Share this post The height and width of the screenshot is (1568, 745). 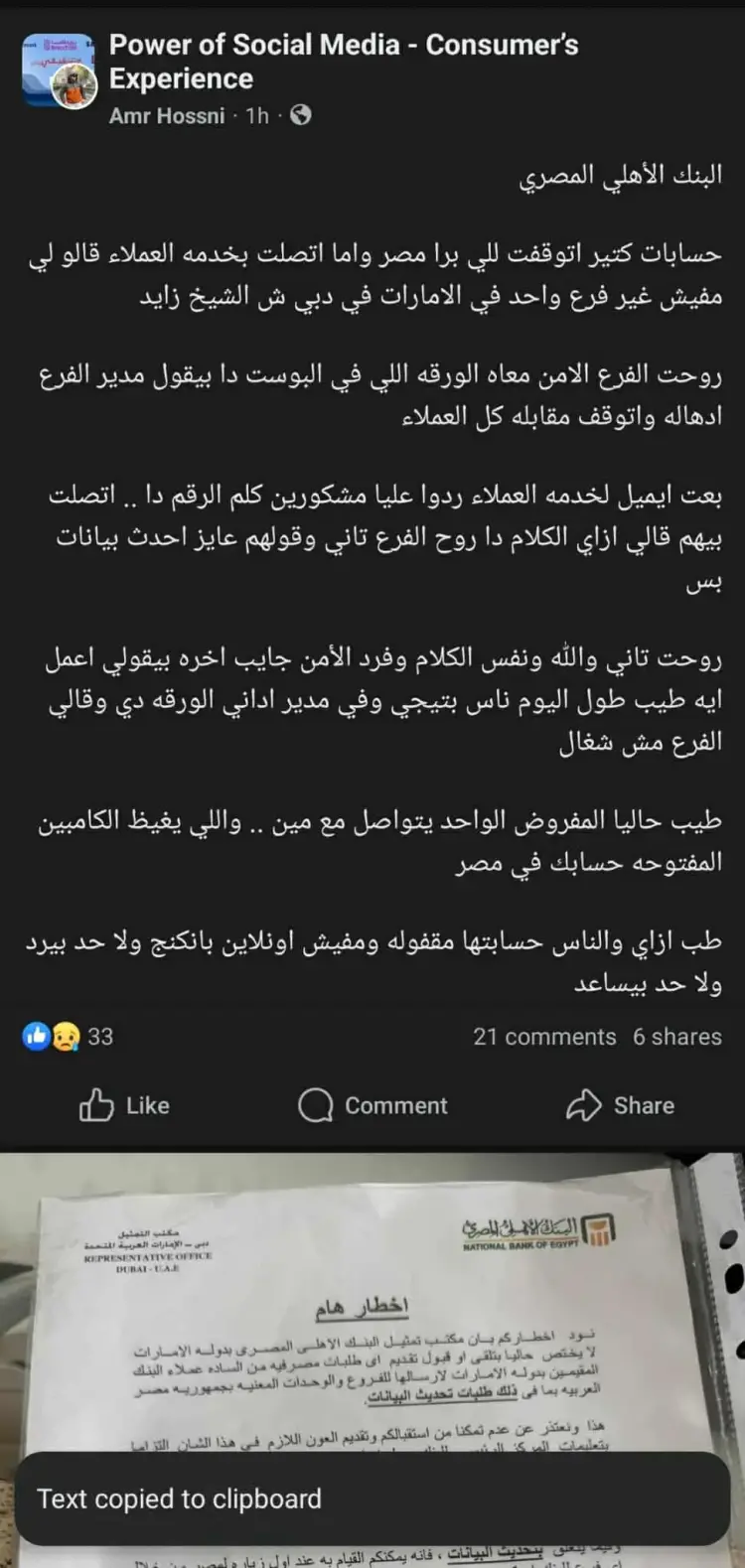(620, 1105)
